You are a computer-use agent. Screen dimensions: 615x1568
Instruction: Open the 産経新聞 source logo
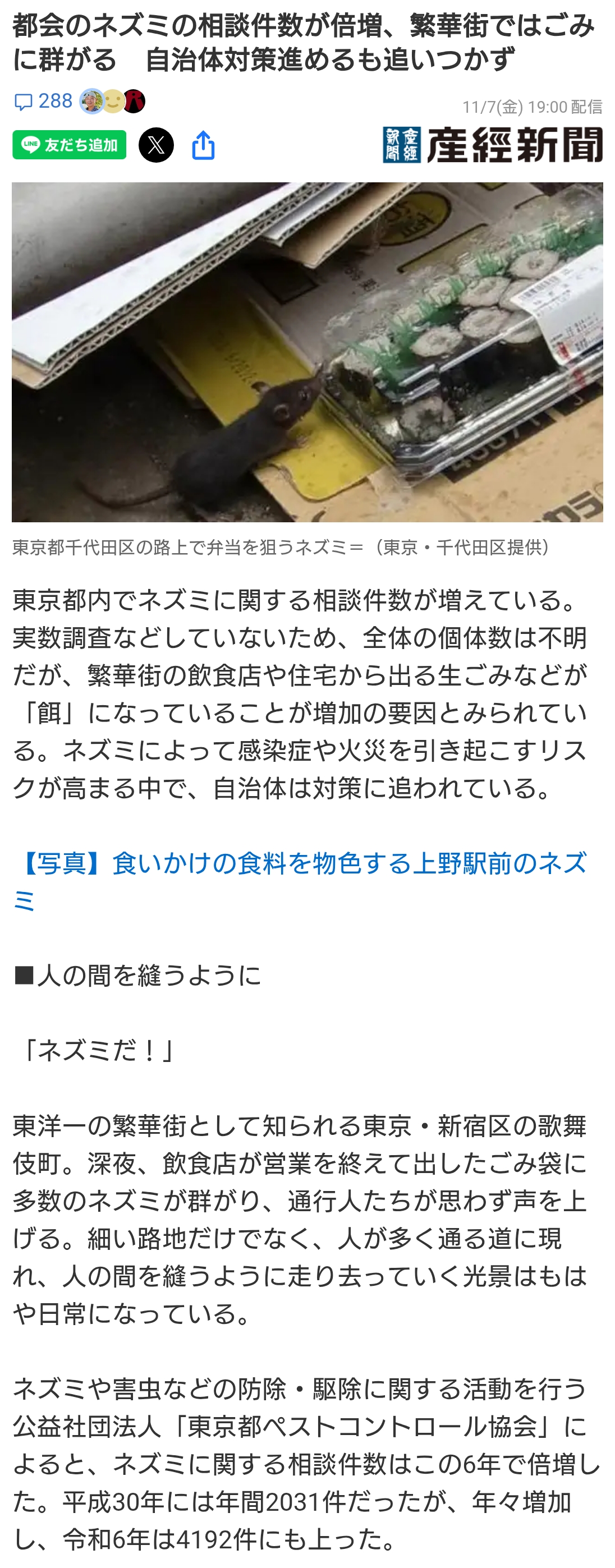[x=492, y=145]
